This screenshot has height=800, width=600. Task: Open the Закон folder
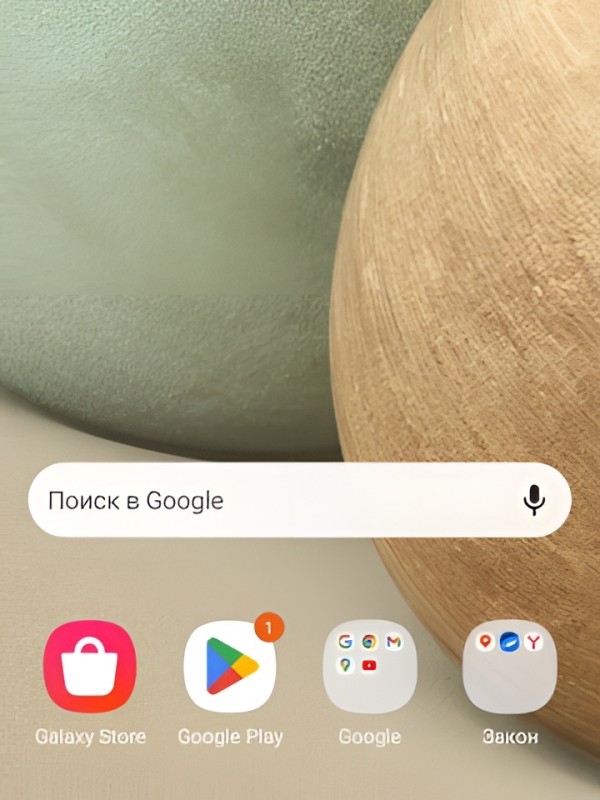(509, 667)
